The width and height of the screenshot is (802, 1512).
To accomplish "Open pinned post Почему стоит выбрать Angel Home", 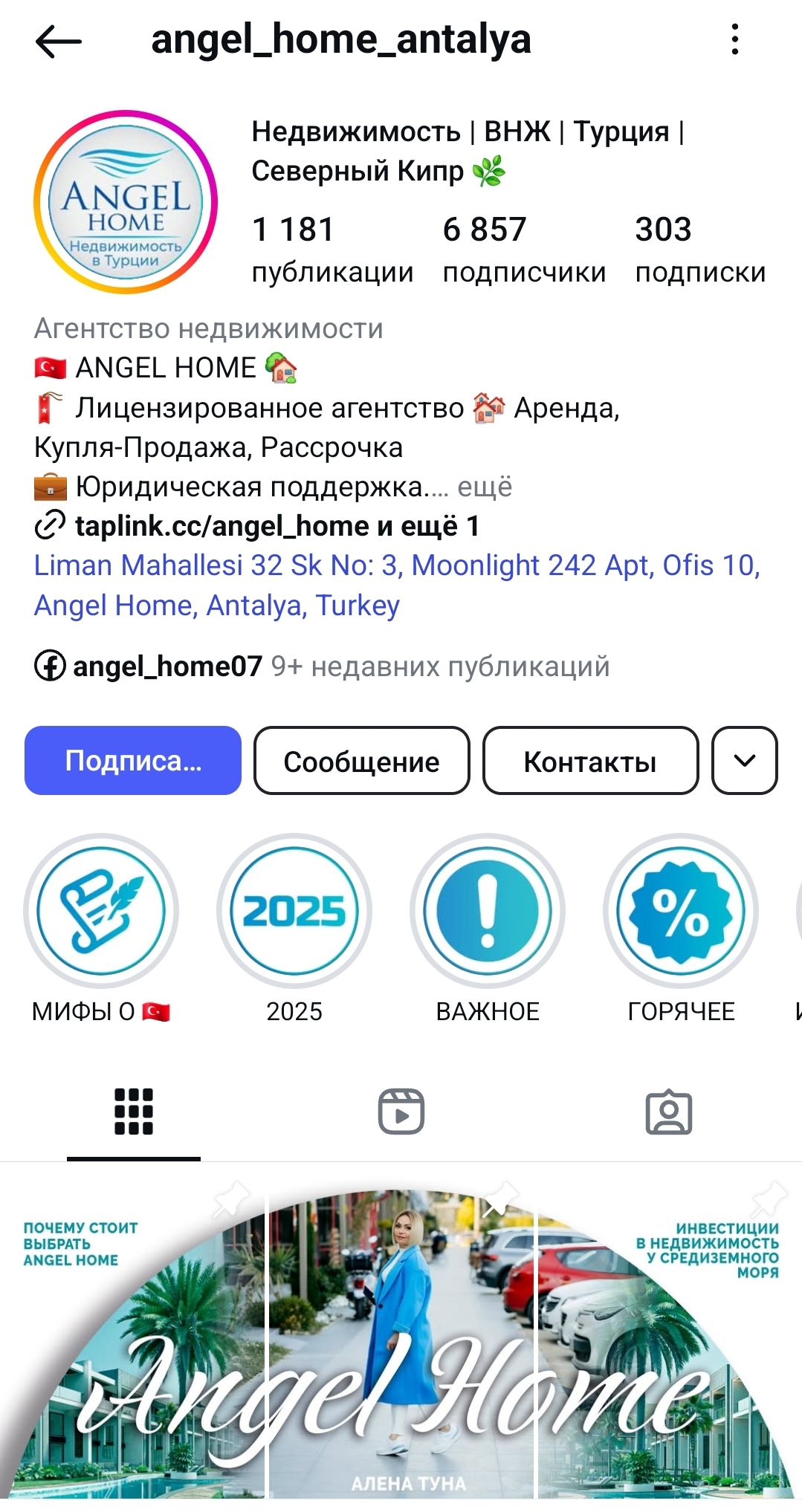I will point(132,1337).
